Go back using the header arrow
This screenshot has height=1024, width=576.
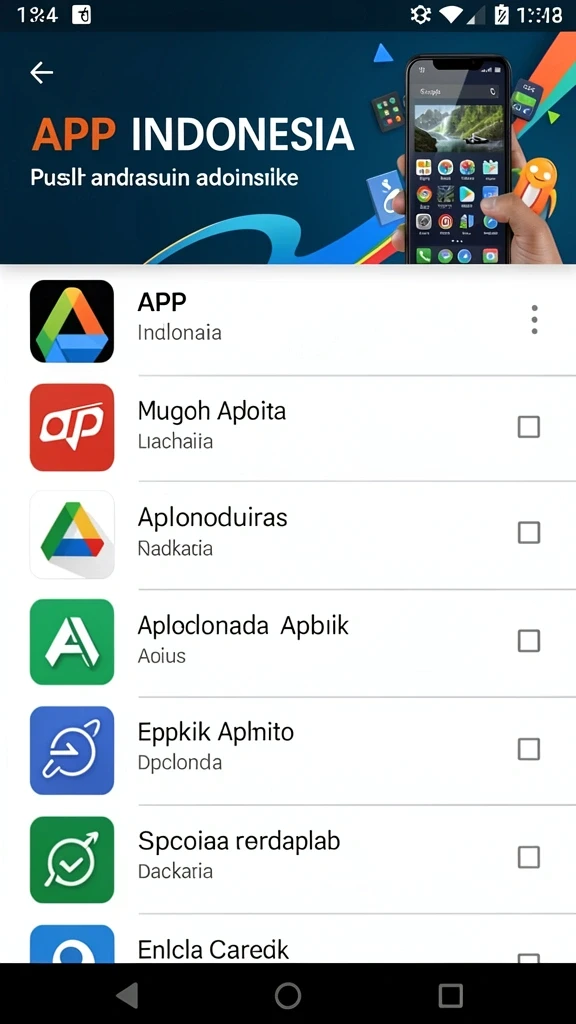coord(41,72)
